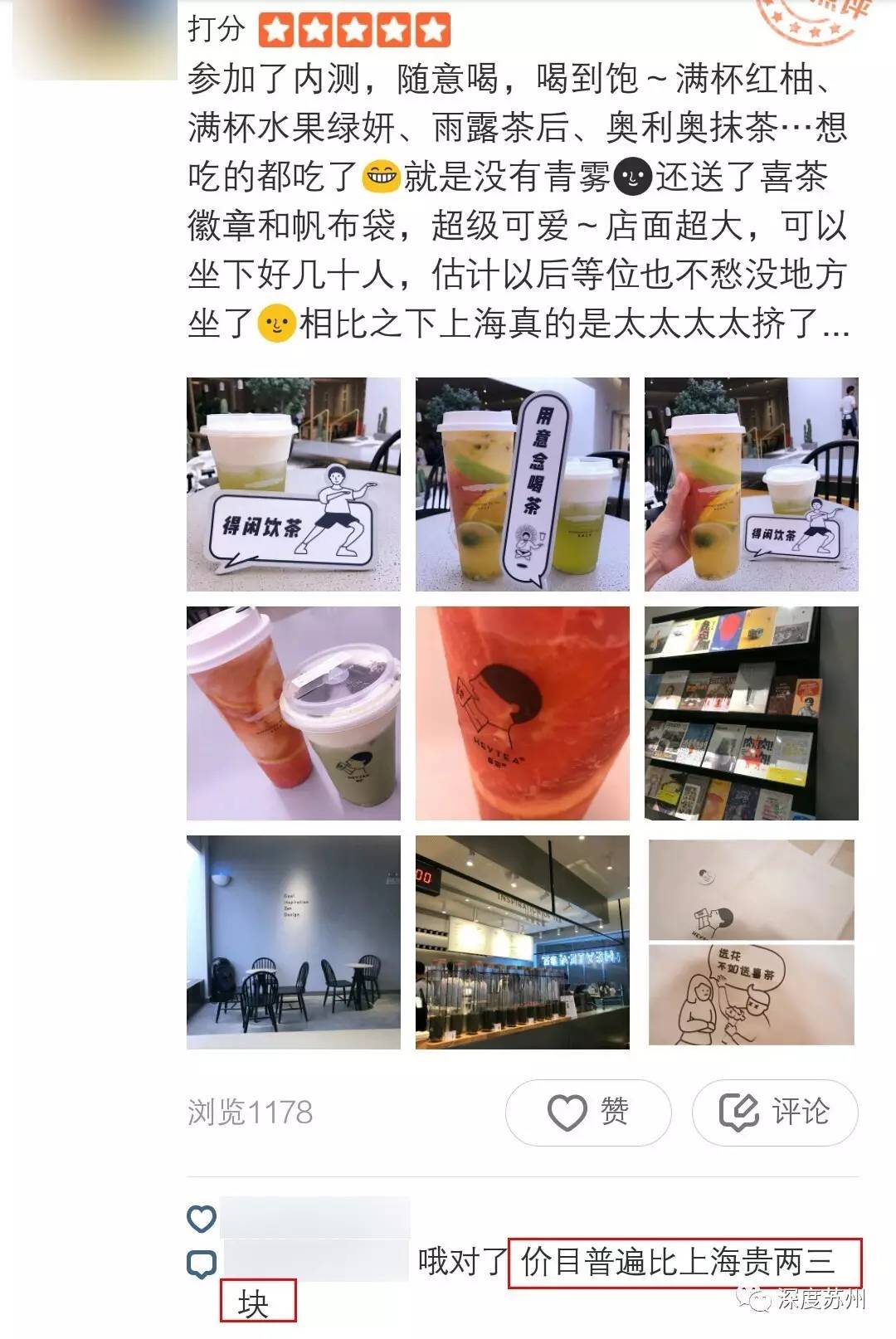View close-up photo of HEYTEA logo cup
Screen dimensions: 896x1339
coord(522,713)
